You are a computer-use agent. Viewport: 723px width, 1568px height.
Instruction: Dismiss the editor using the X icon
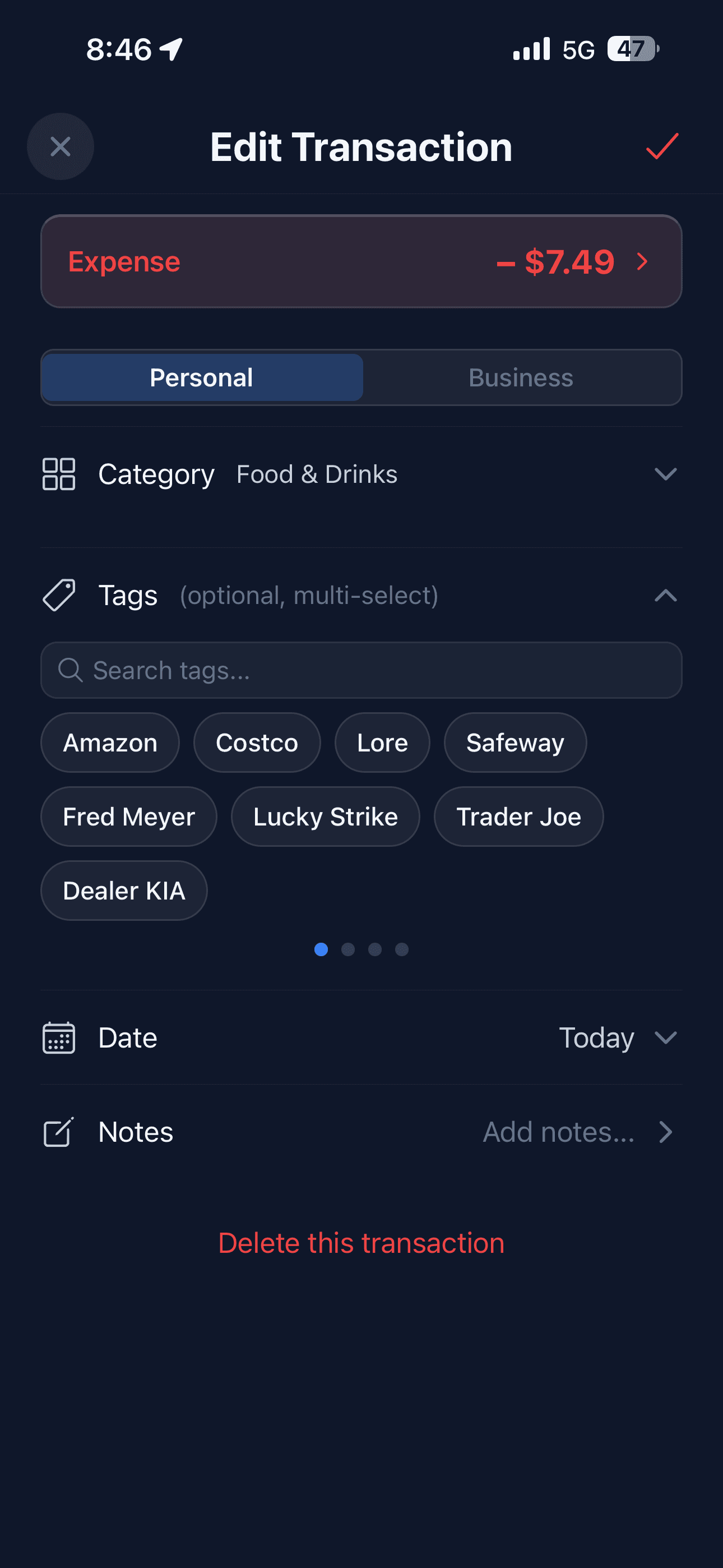61,146
